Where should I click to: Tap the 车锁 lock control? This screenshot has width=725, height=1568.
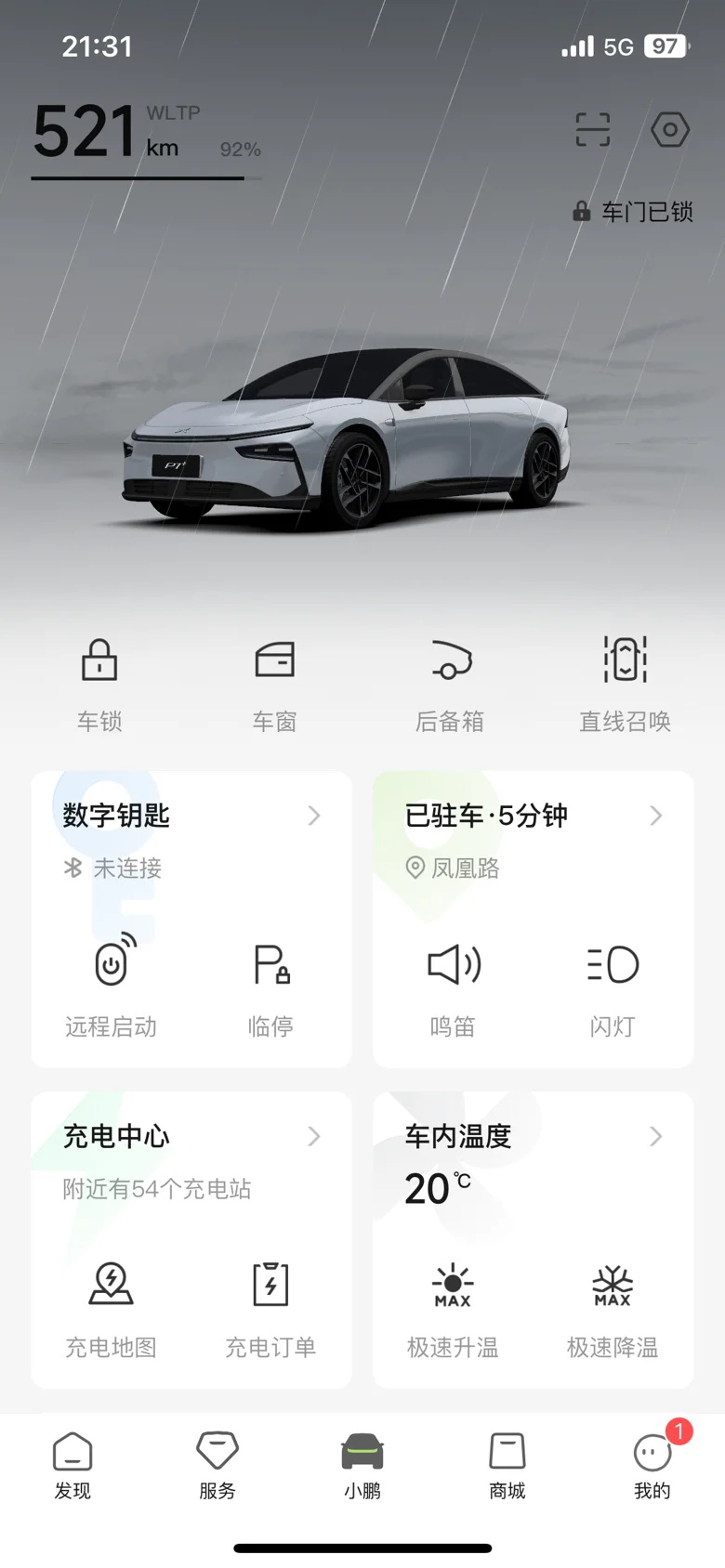coord(99,685)
